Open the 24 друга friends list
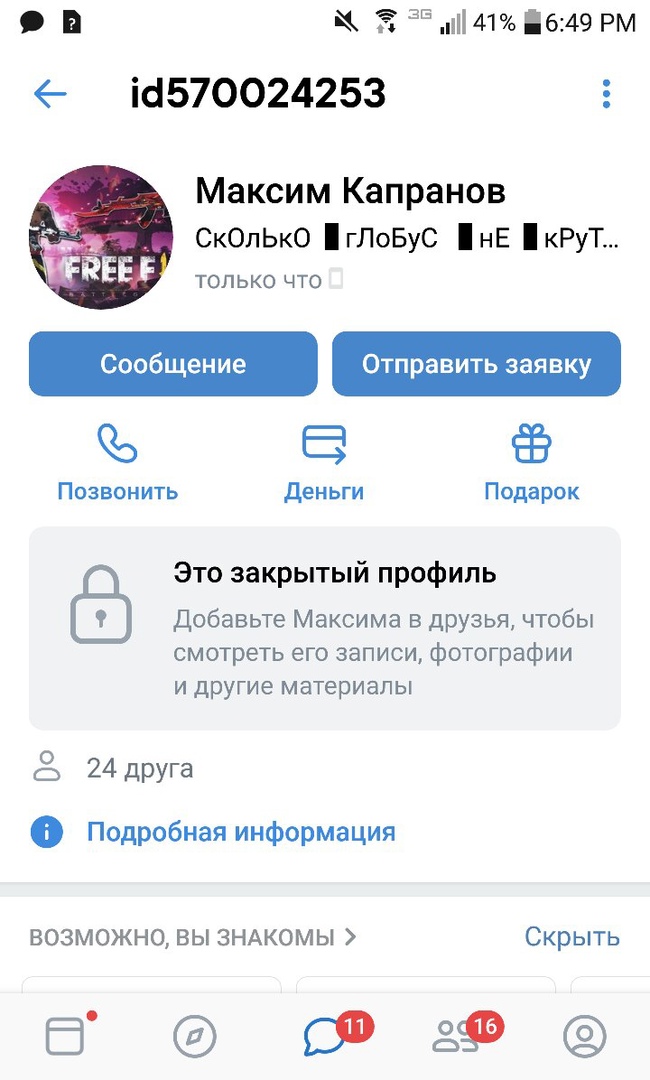Image resolution: width=650 pixels, height=1080 pixels. click(139, 768)
